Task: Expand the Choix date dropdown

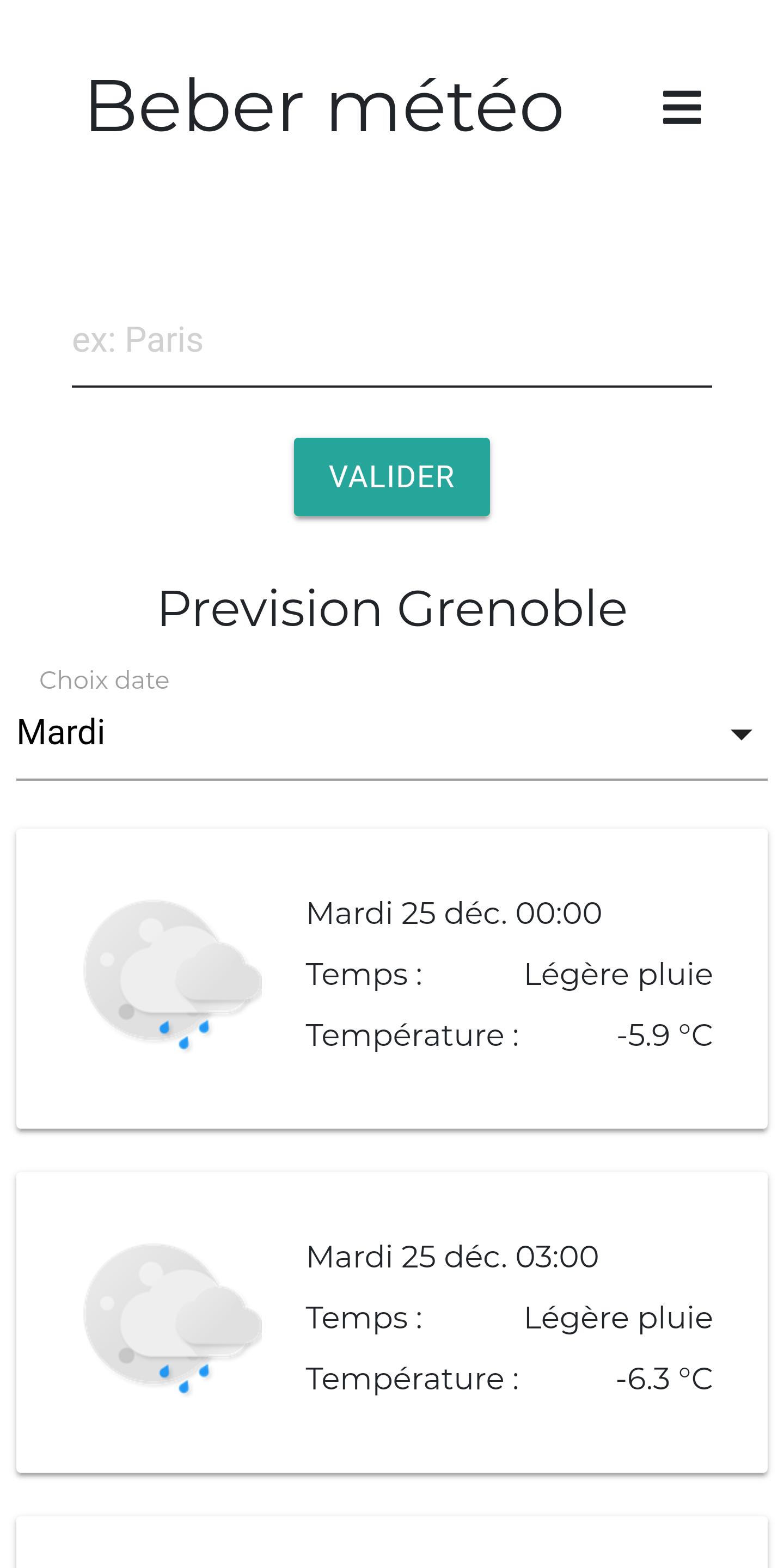Action: (x=391, y=733)
